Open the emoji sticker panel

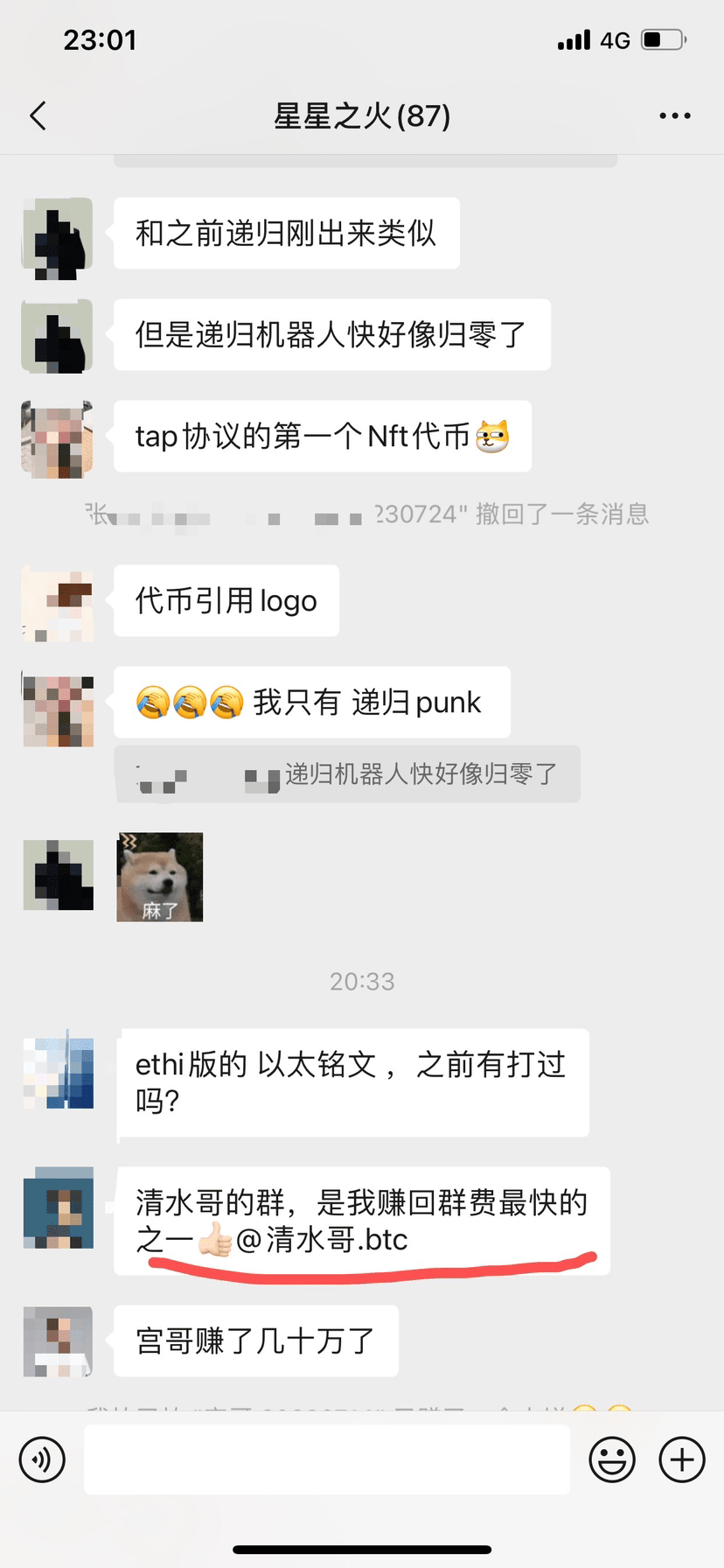612,1459
